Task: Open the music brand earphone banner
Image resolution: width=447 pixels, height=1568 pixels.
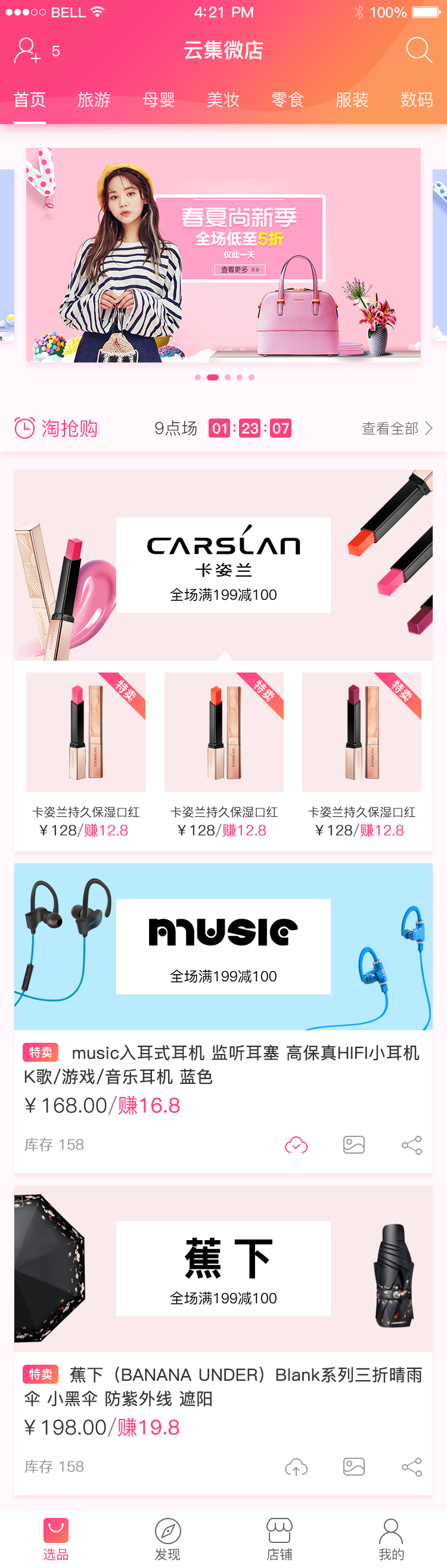Action: tap(223, 947)
